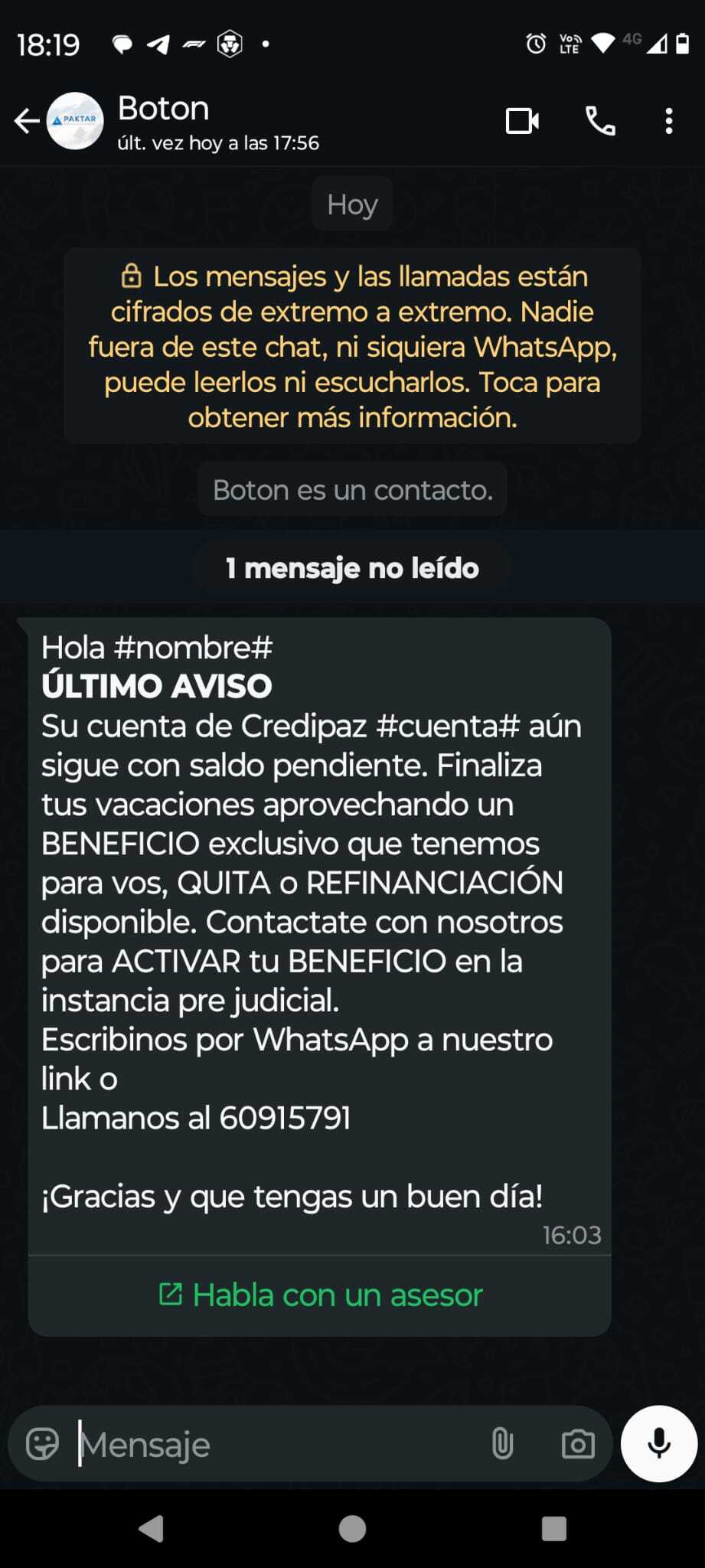Record a voice message with the microphone
Screen dimensions: 705x1568
tap(658, 1444)
